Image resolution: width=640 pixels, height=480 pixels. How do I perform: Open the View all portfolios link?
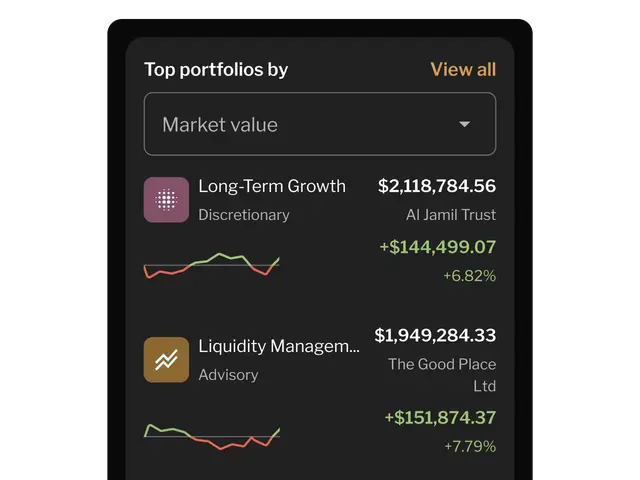tap(462, 69)
